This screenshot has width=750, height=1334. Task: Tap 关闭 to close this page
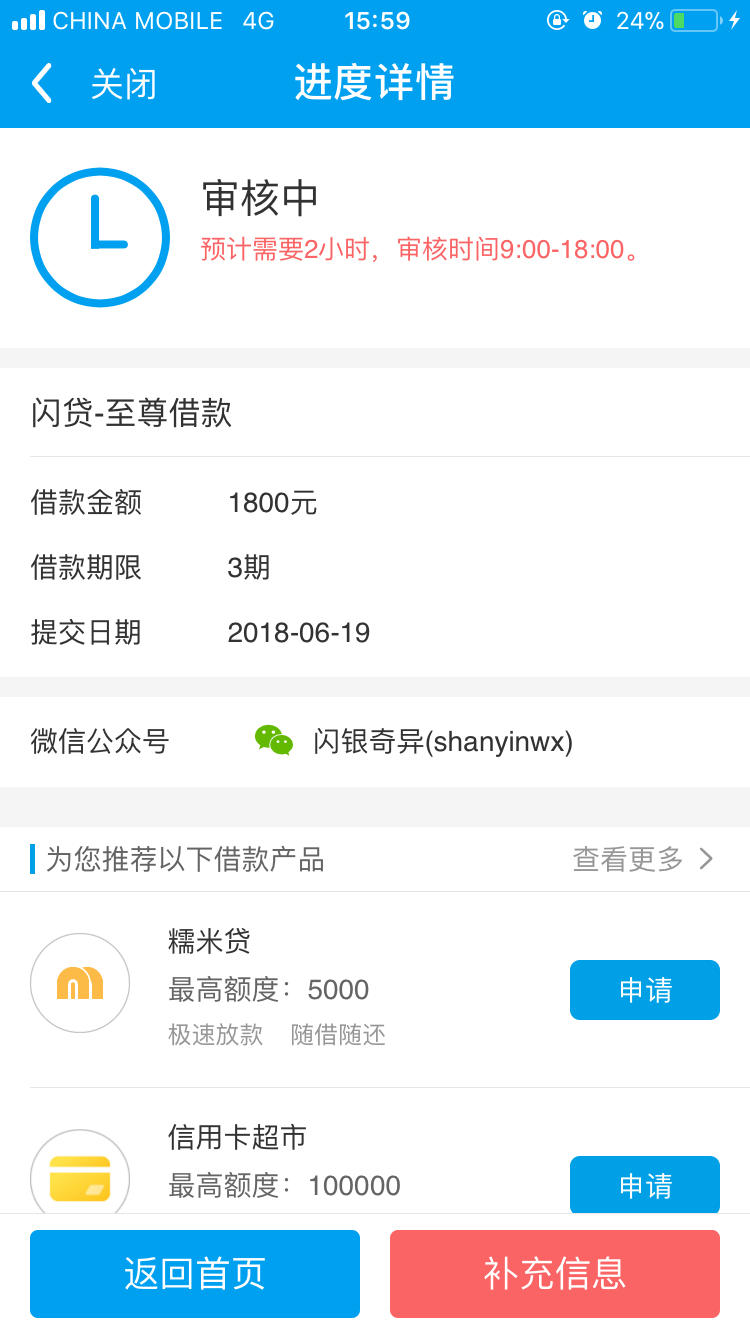124,84
